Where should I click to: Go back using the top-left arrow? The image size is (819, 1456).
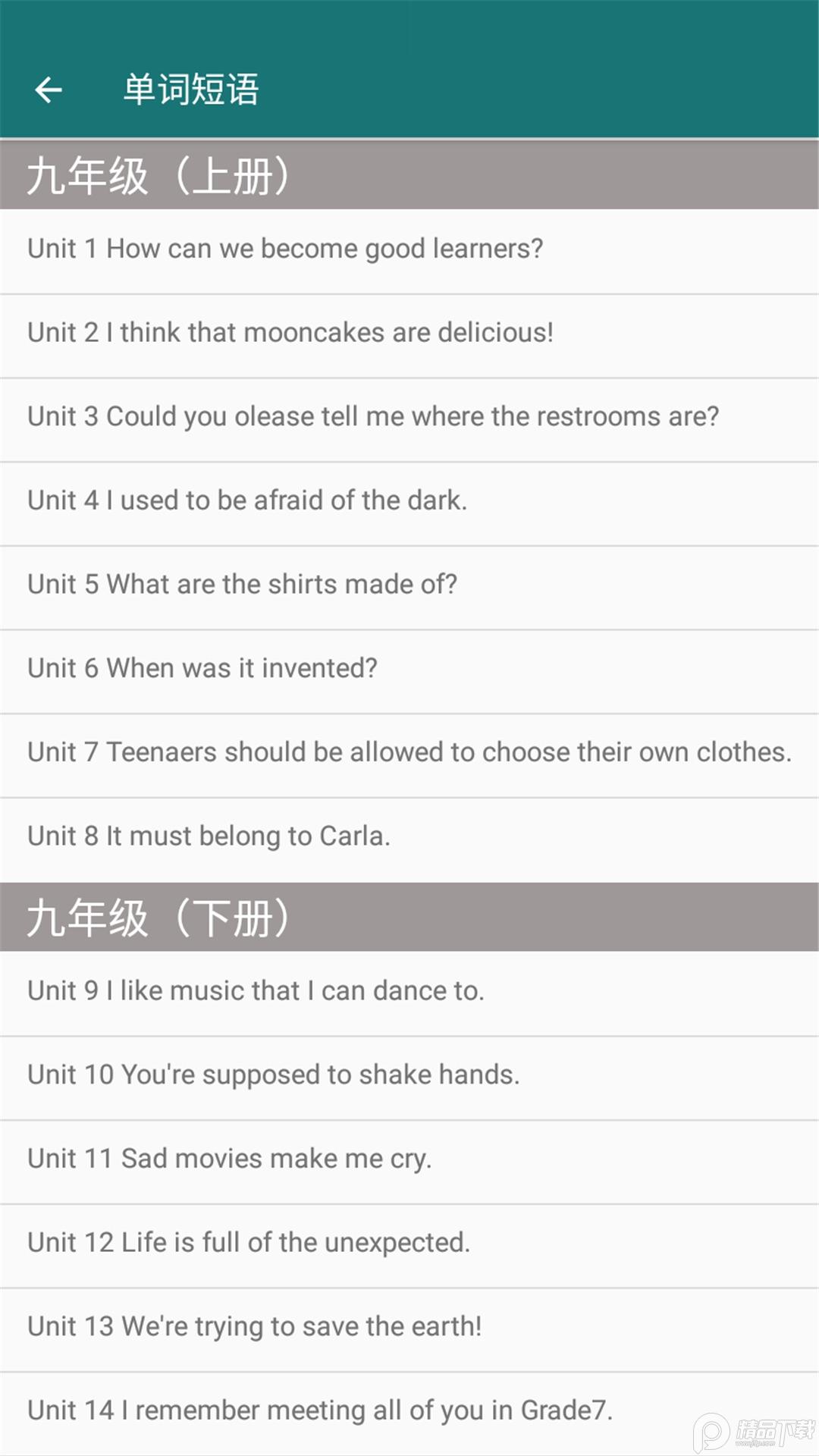pyautogui.click(x=49, y=89)
